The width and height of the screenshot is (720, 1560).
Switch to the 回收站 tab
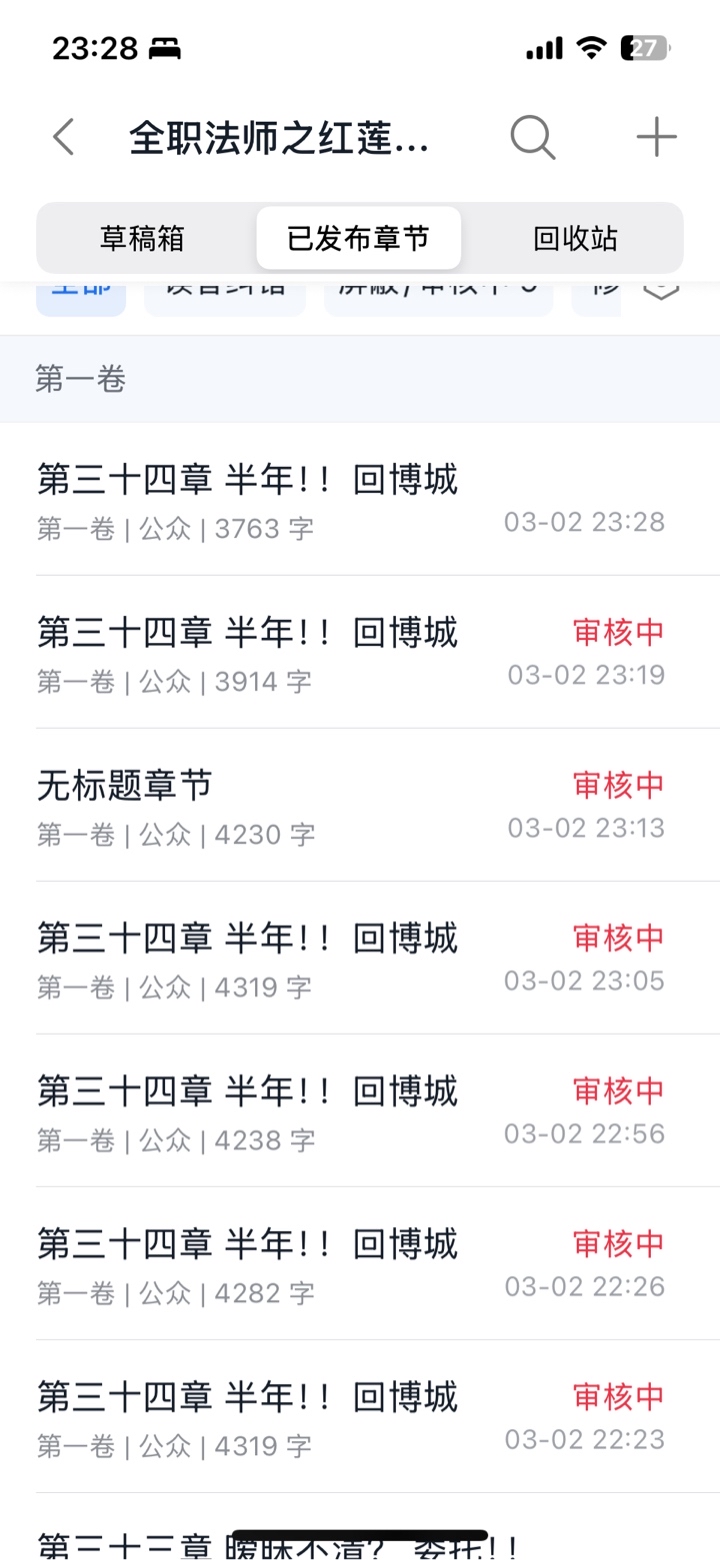(x=575, y=238)
